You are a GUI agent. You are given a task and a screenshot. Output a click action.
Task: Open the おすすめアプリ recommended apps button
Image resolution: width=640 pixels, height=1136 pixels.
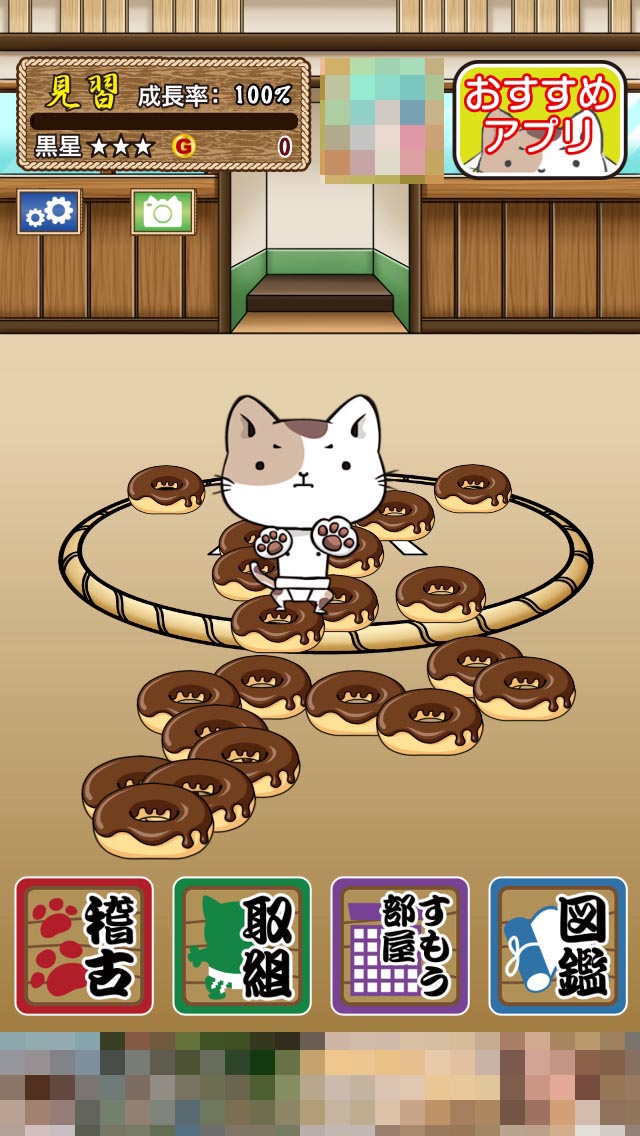[x=539, y=119]
